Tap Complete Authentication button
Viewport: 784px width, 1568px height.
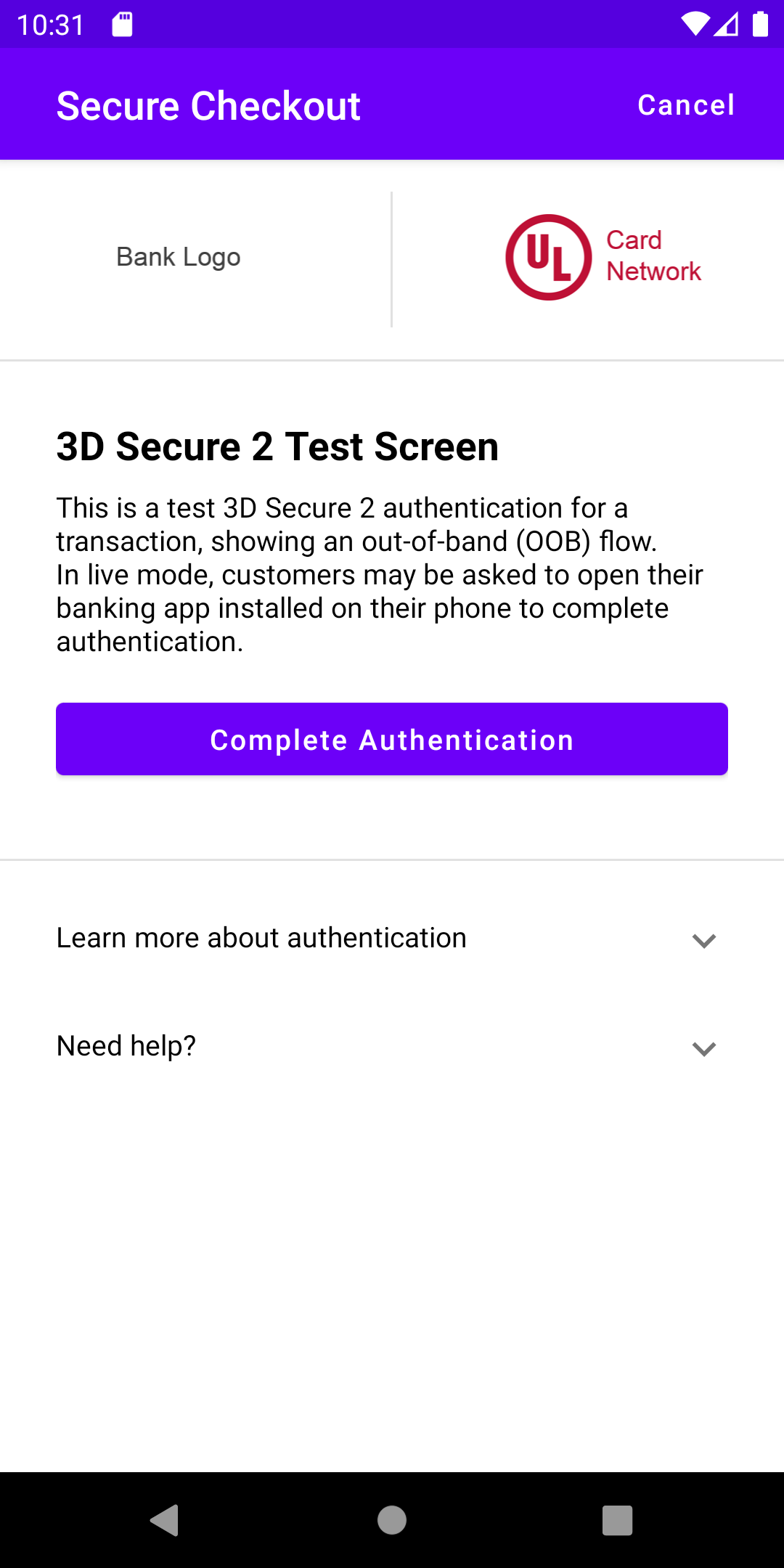tap(392, 739)
